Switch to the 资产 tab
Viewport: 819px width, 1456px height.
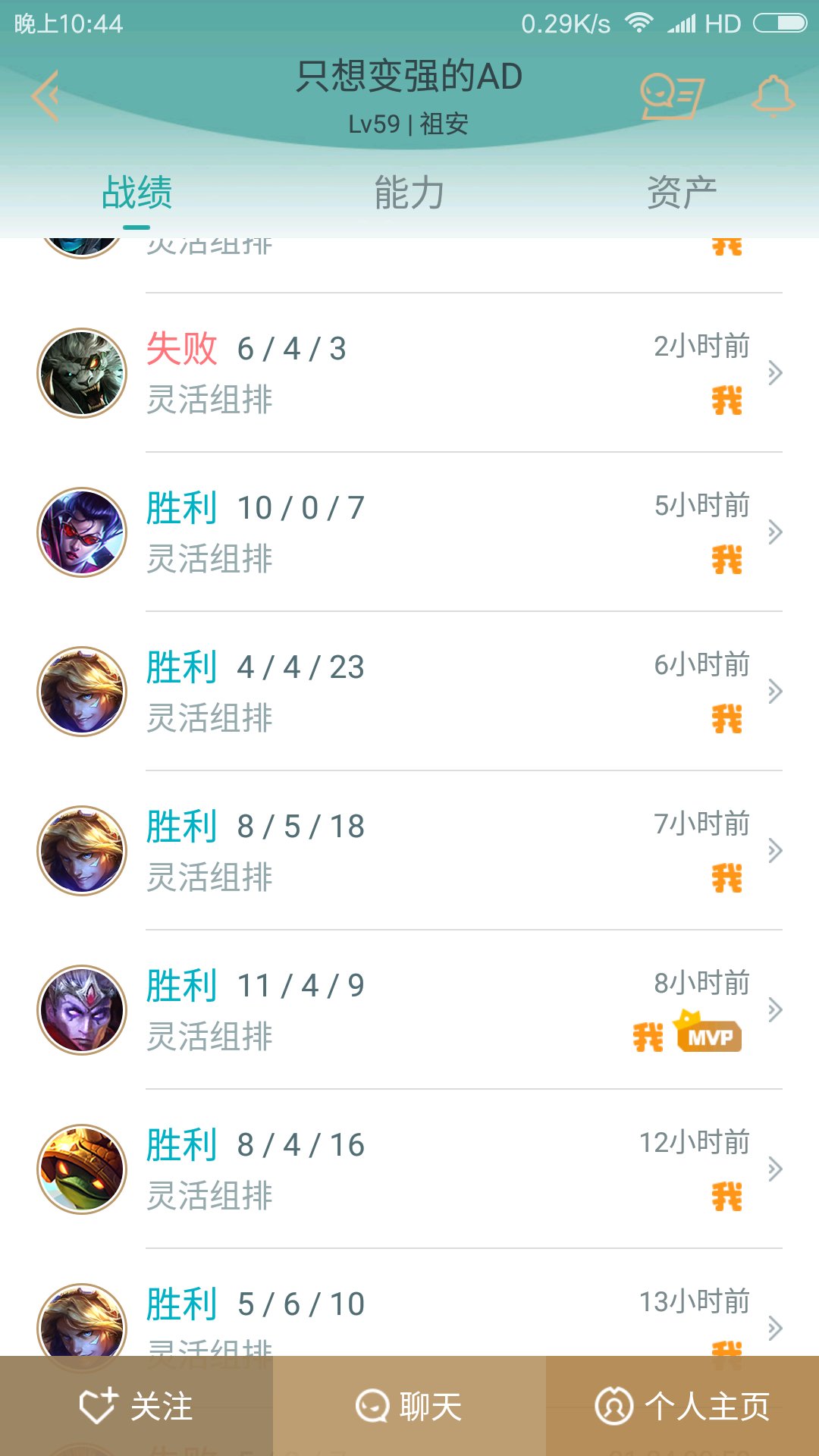click(x=682, y=193)
